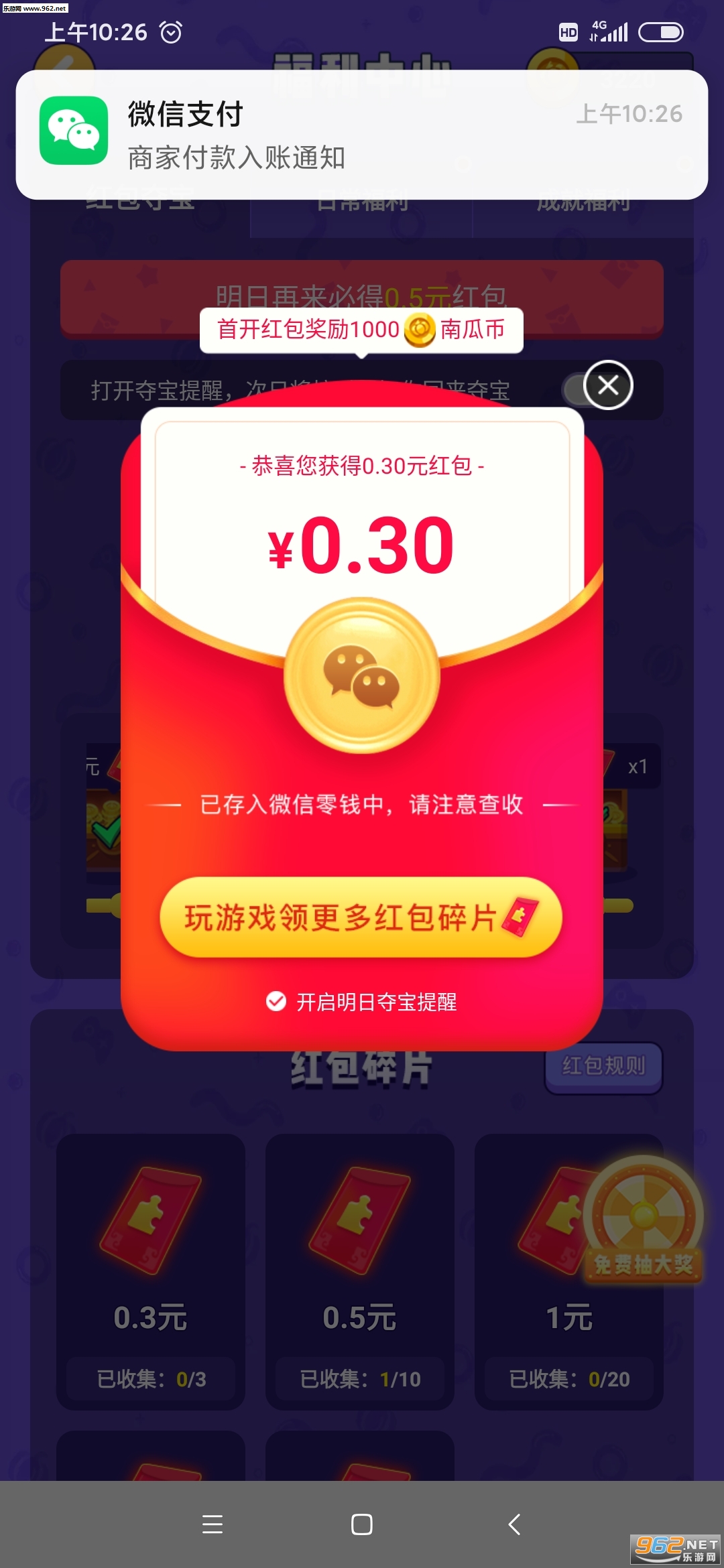The height and width of the screenshot is (1568, 724).
Task: Tap 玩游戏领更多红包碎片 button
Action: point(361,917)
